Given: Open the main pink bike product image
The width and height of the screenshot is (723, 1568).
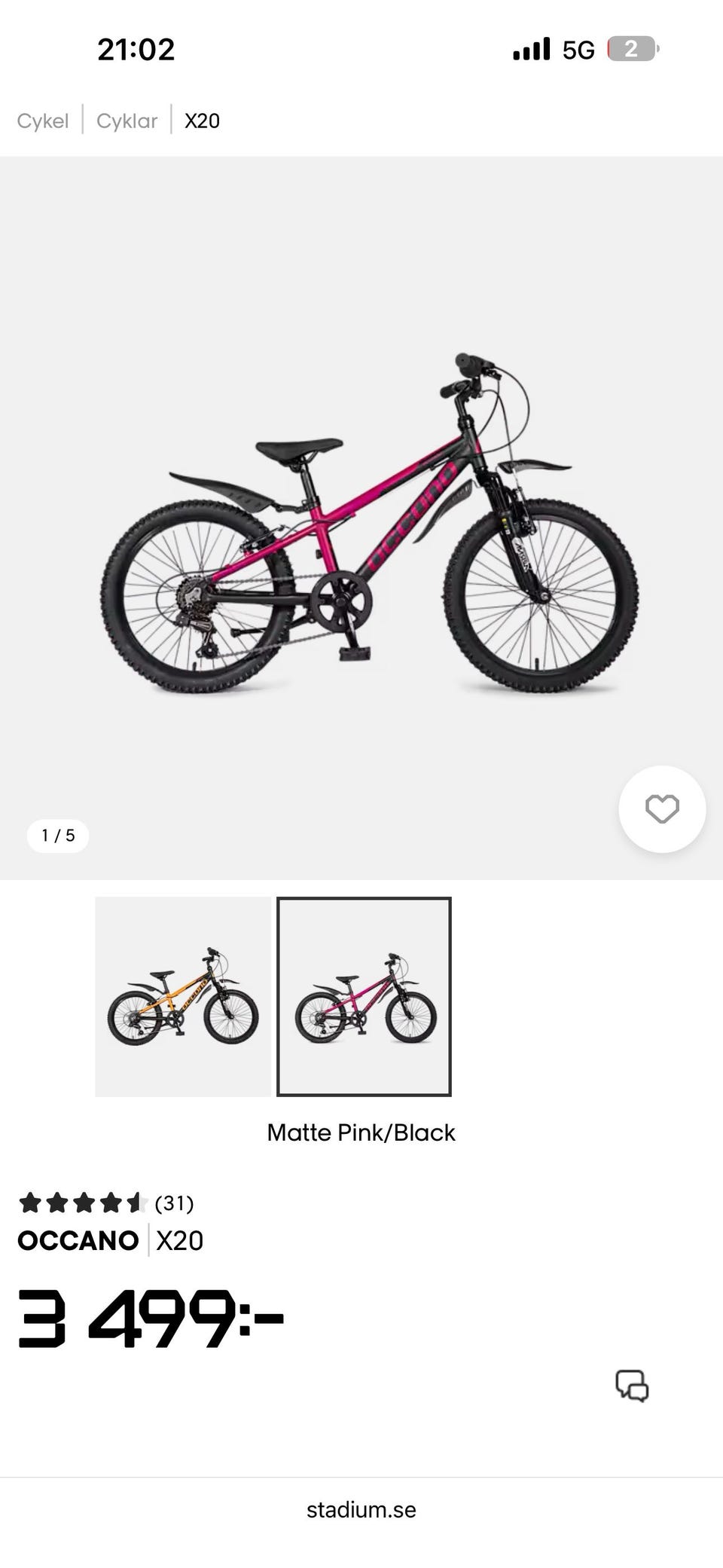Looking at the screenshot, I should click(361, 518).
